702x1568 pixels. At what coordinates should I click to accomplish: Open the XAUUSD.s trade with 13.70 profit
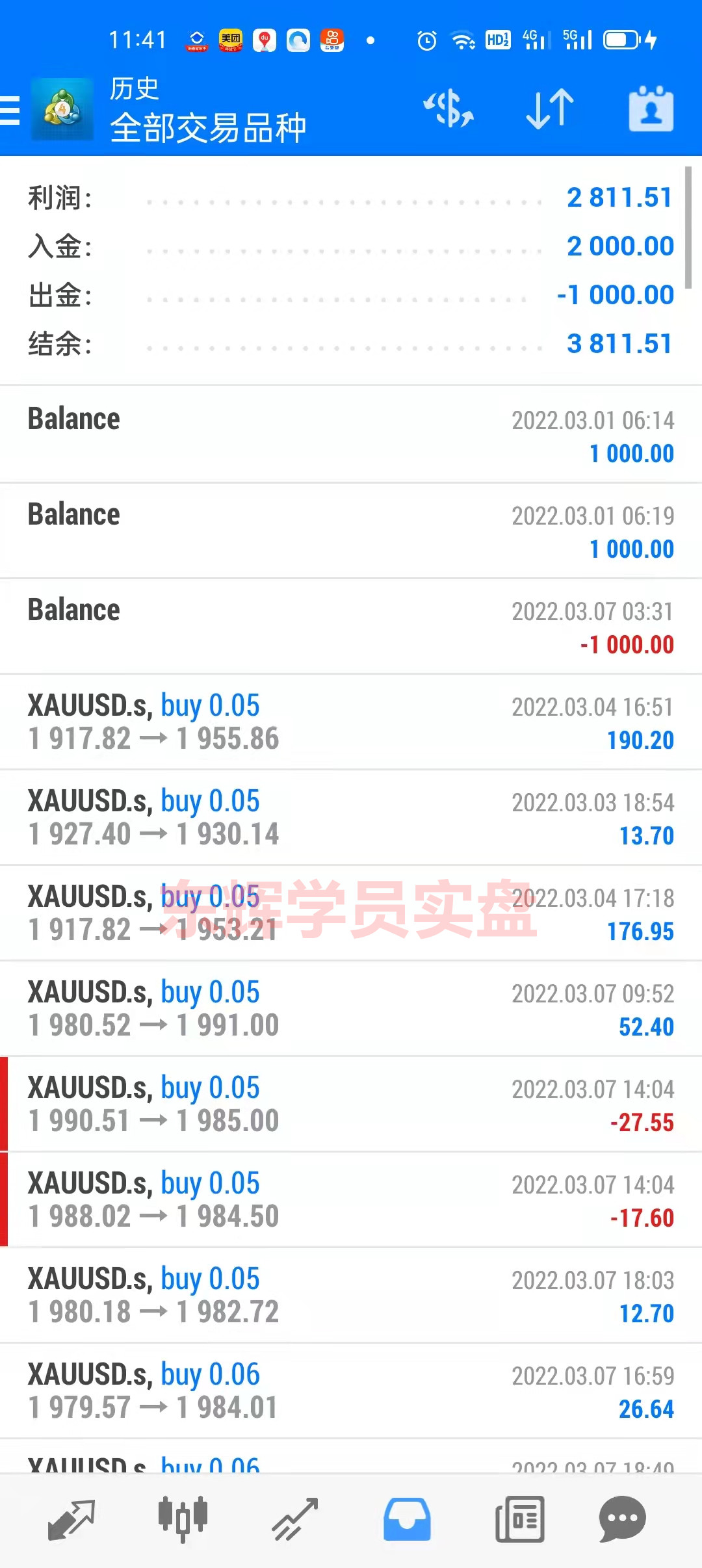351,818
